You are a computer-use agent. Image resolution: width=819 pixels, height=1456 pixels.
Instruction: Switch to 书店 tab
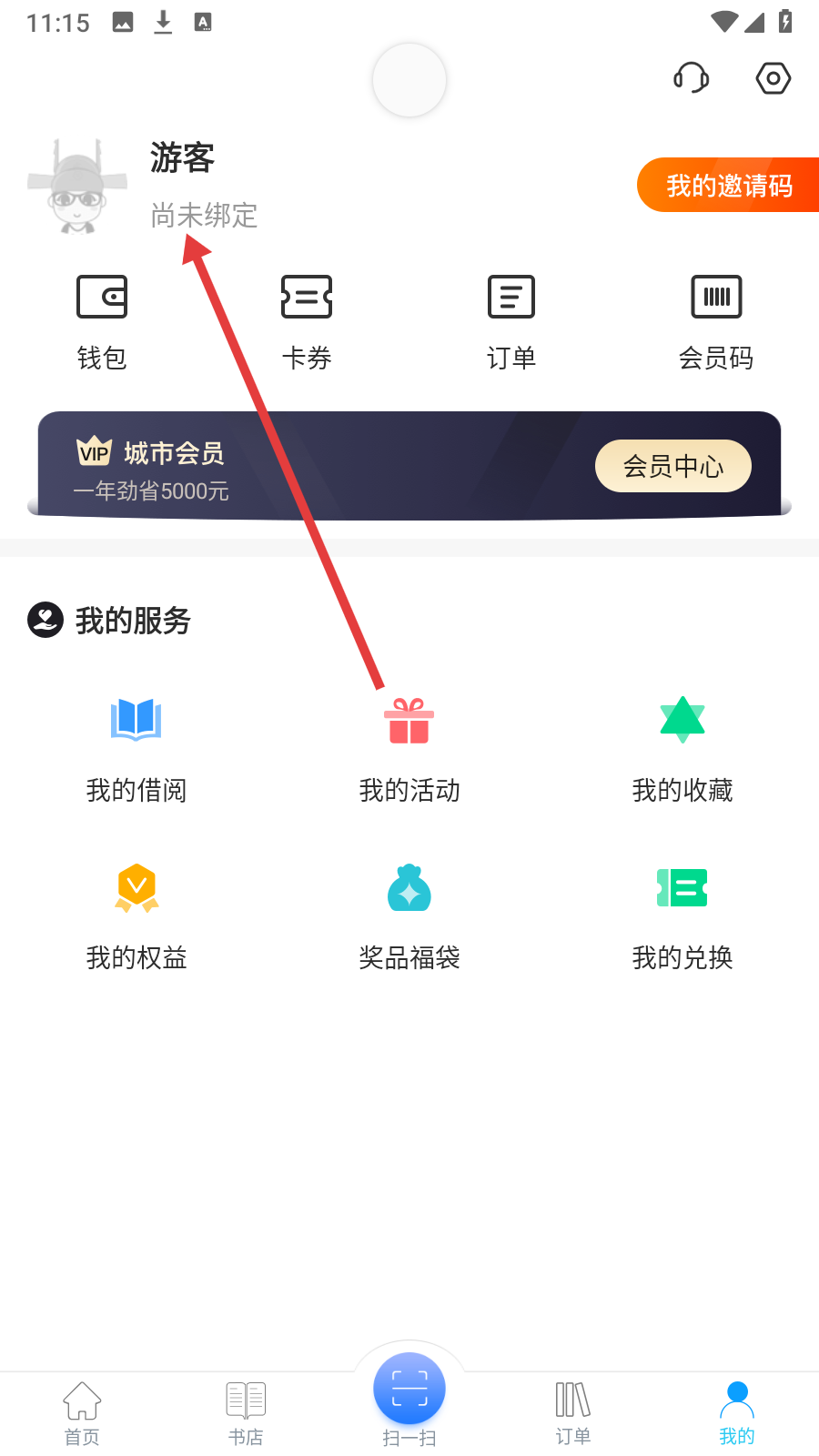(246, 1413)
